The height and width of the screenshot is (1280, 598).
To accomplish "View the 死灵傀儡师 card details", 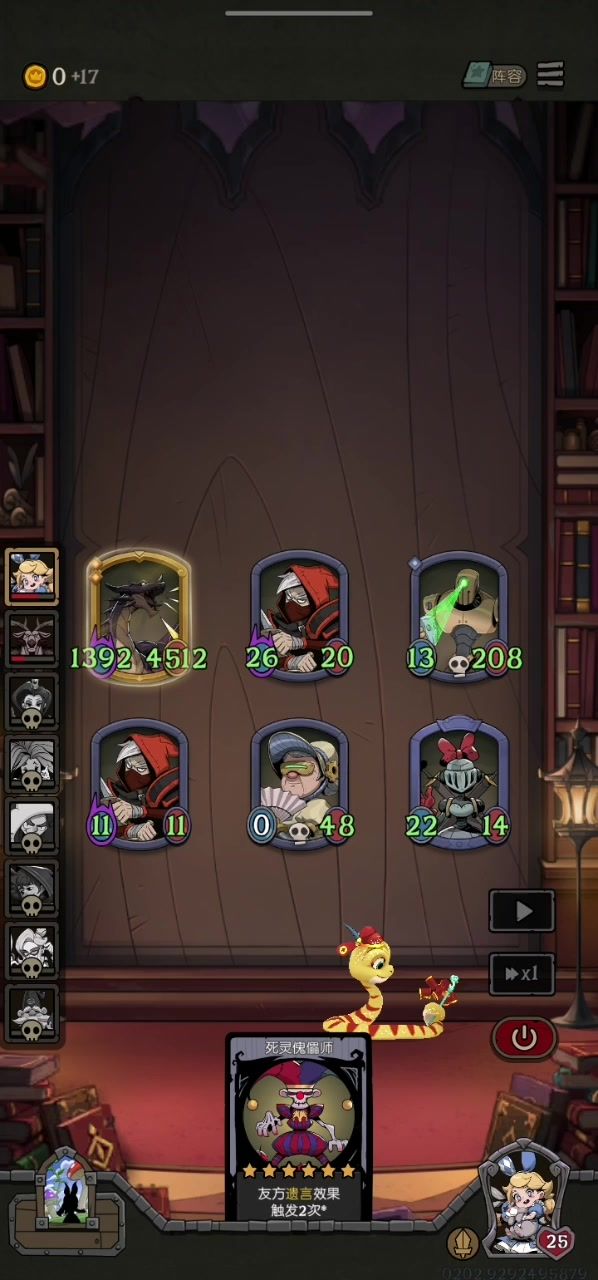I will pos(298,1127).
